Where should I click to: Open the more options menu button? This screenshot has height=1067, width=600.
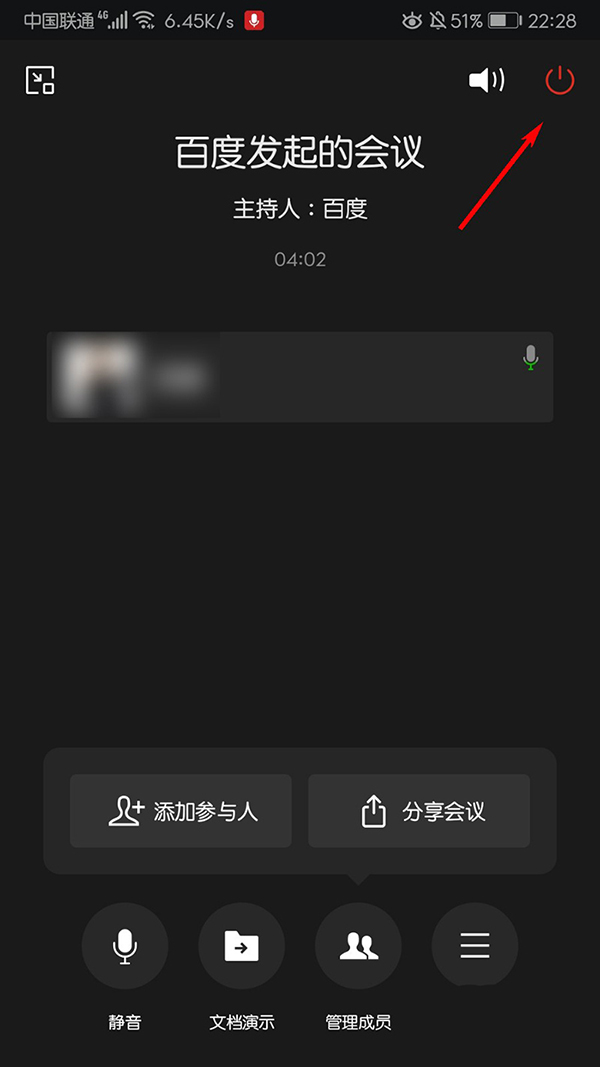475,945
